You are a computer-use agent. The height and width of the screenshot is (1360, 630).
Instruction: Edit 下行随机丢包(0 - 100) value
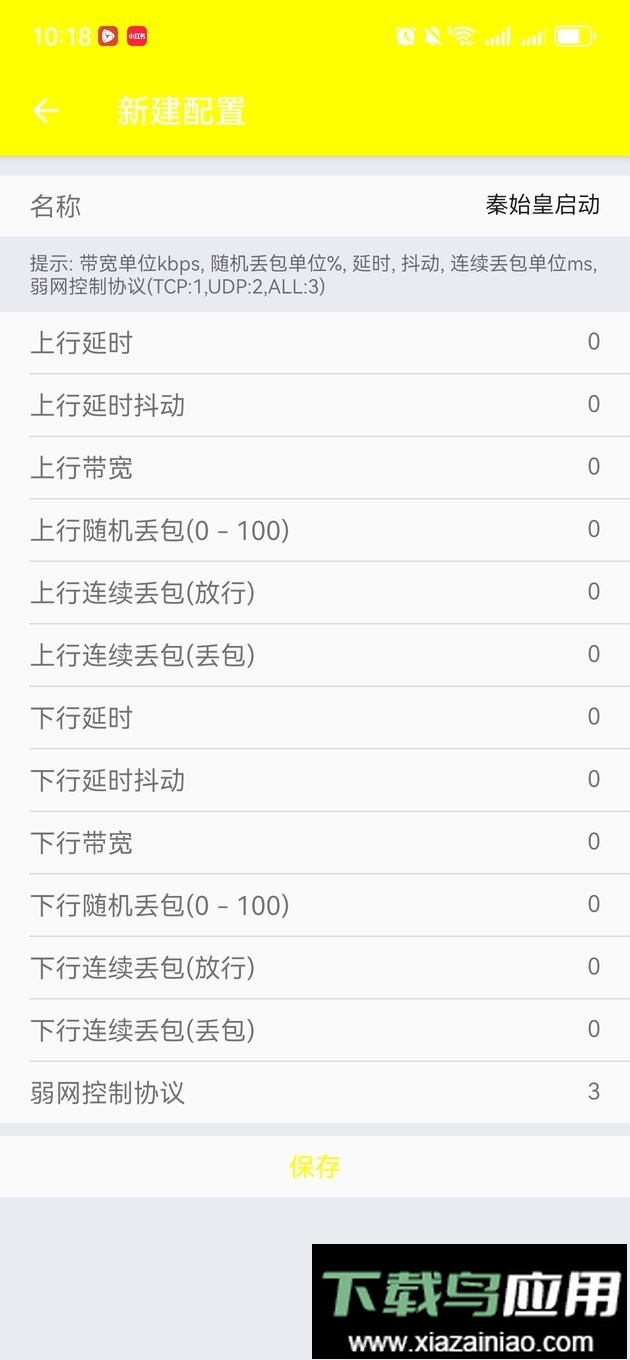592,905
